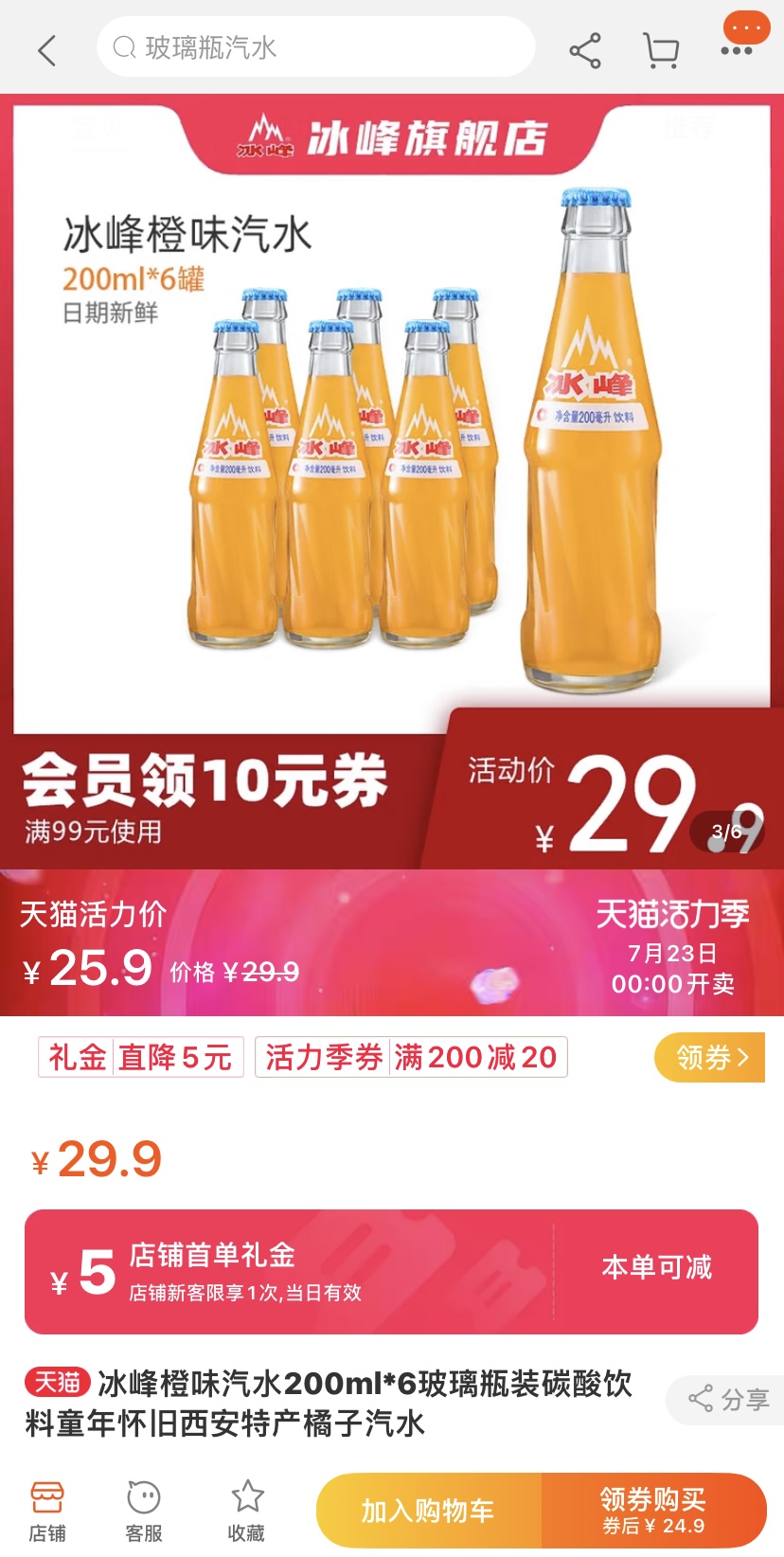Buy now with 领券购买

click(x=653, y=1511)
